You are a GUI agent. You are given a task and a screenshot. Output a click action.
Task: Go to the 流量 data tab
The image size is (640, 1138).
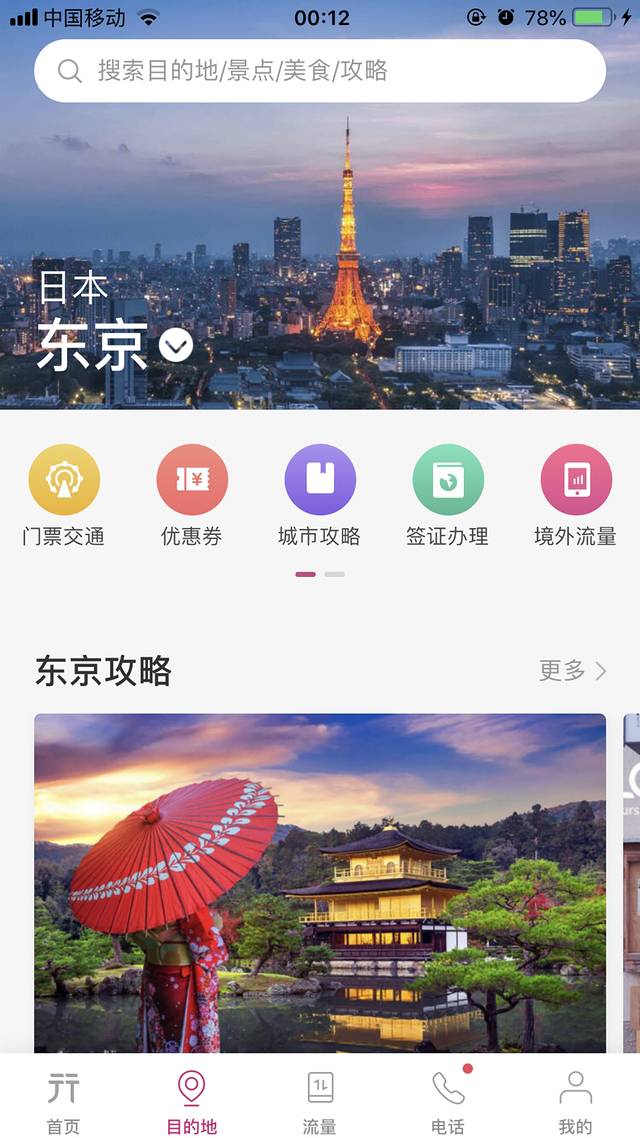click(320, 1099)
